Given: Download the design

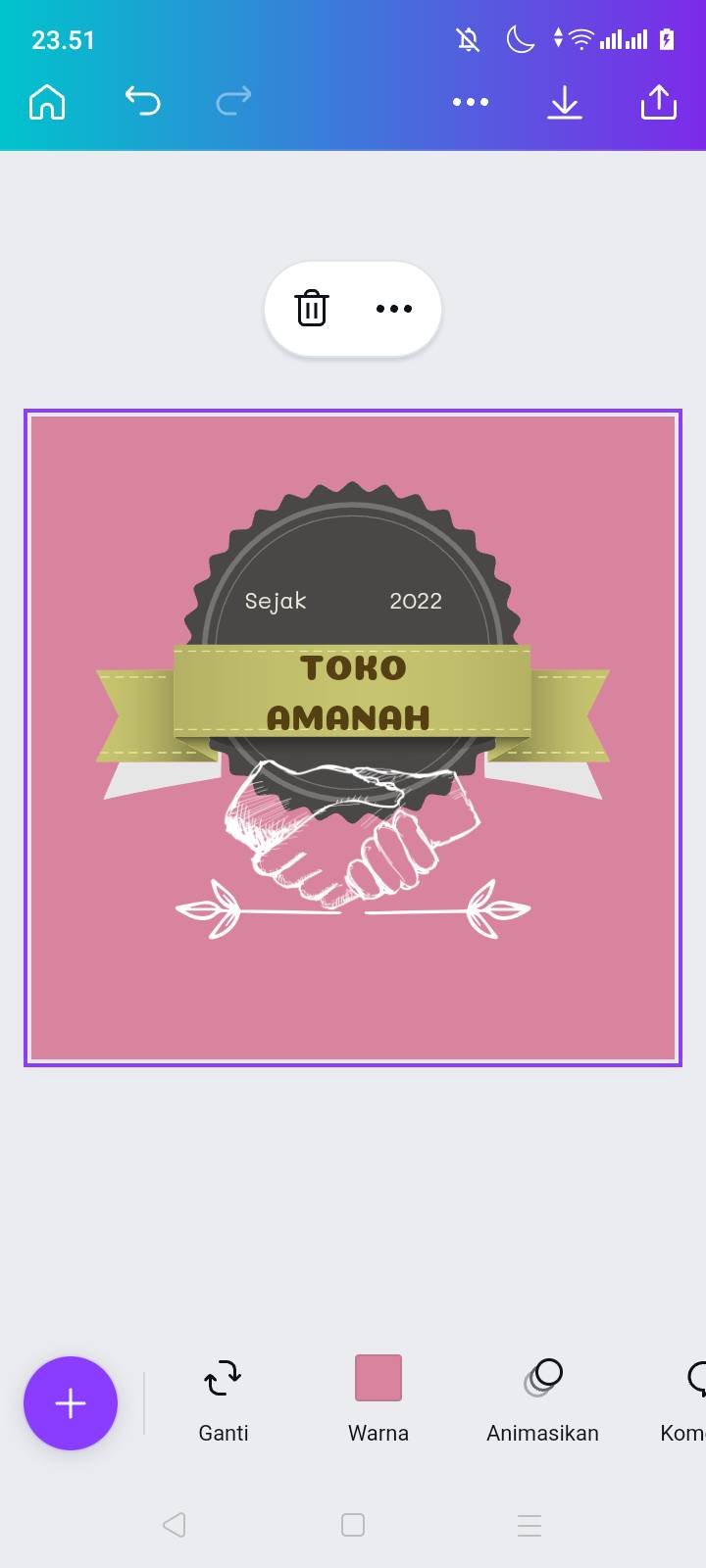Looking at the screenshot, I should point(565,102).
